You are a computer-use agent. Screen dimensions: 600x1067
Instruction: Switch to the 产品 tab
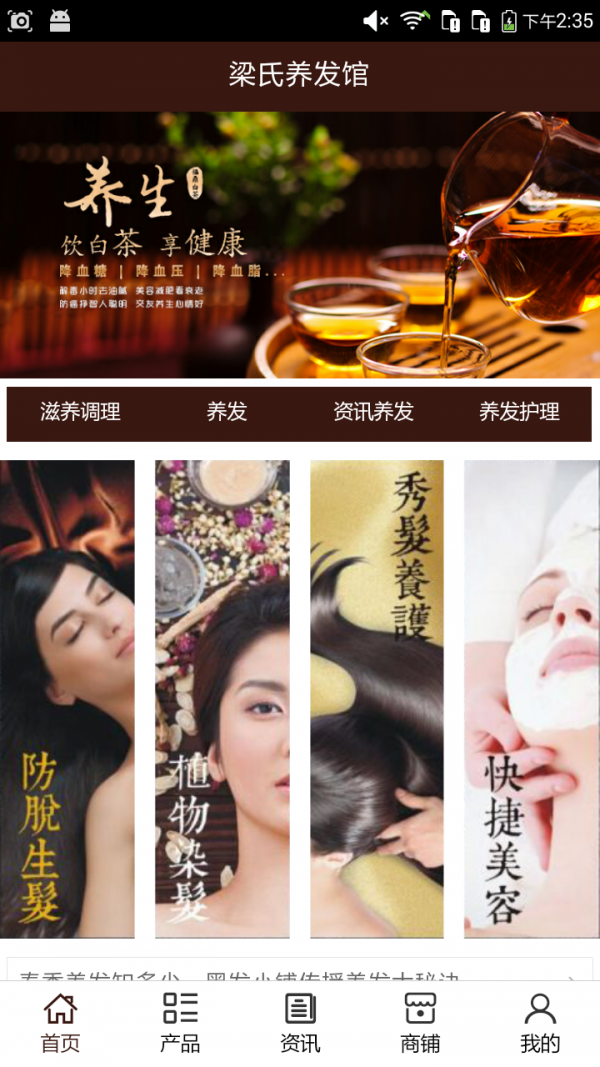(x=180, y=1023)
